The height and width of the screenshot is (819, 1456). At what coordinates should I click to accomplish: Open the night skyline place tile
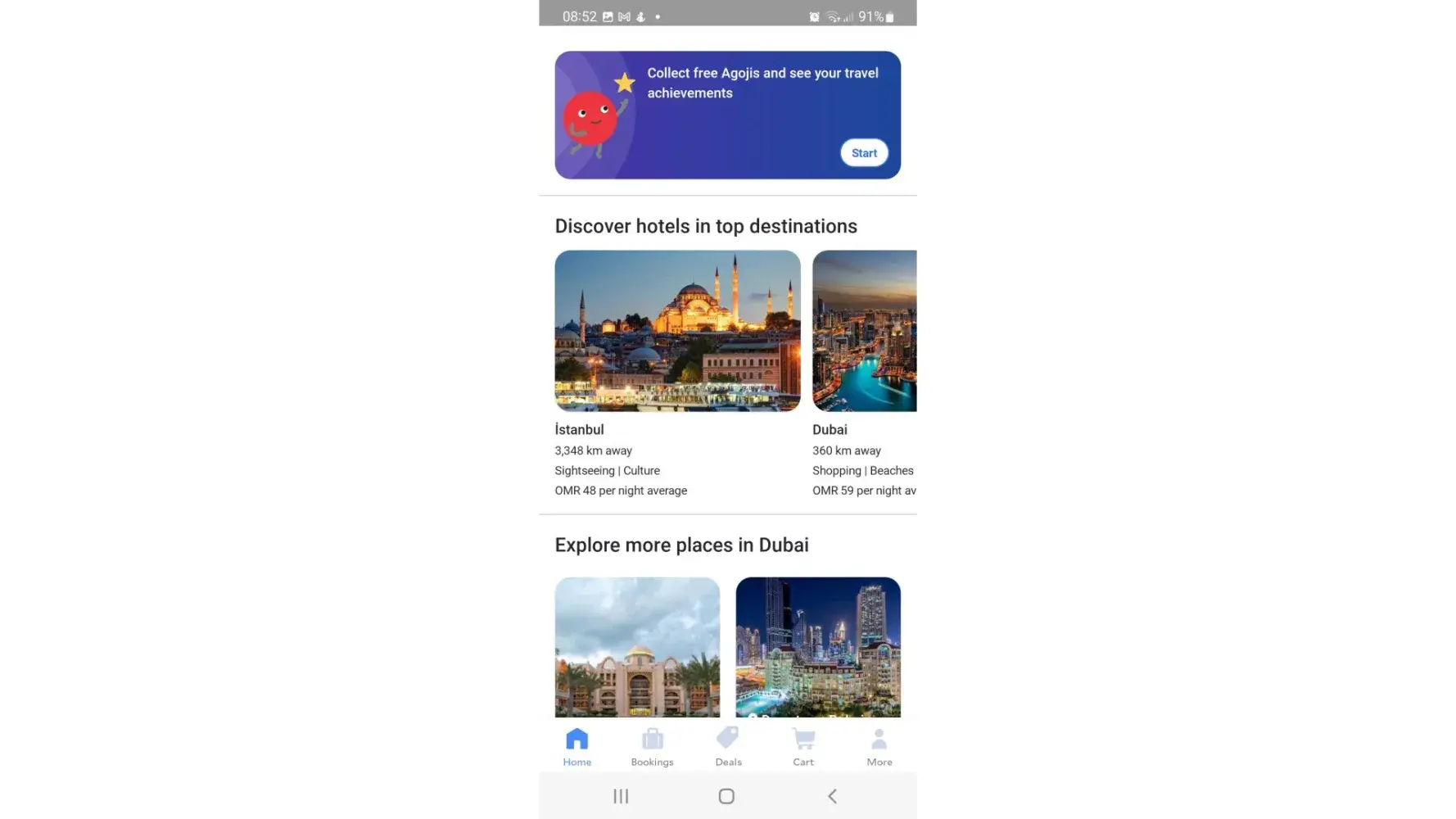click(x=817, y=647)
